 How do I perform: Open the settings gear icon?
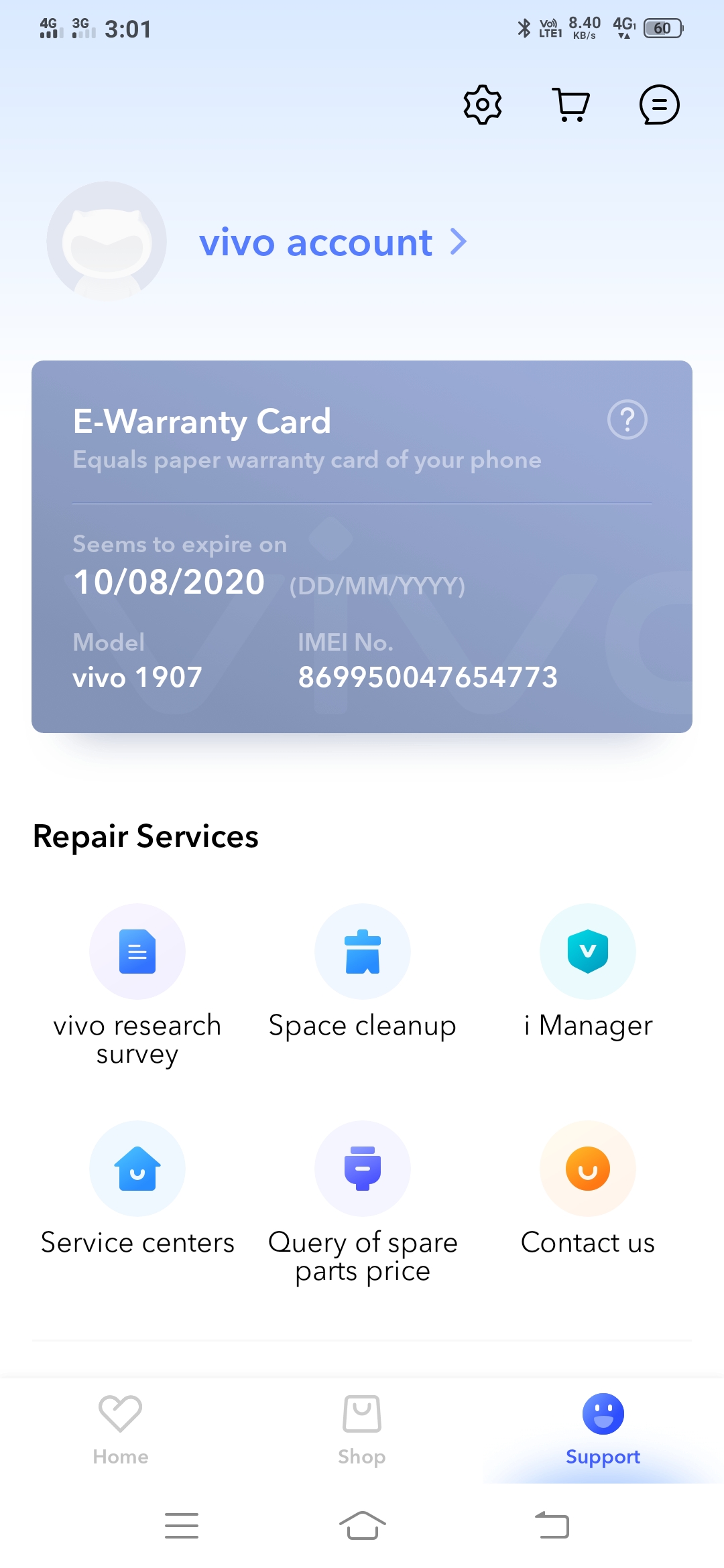483,105
